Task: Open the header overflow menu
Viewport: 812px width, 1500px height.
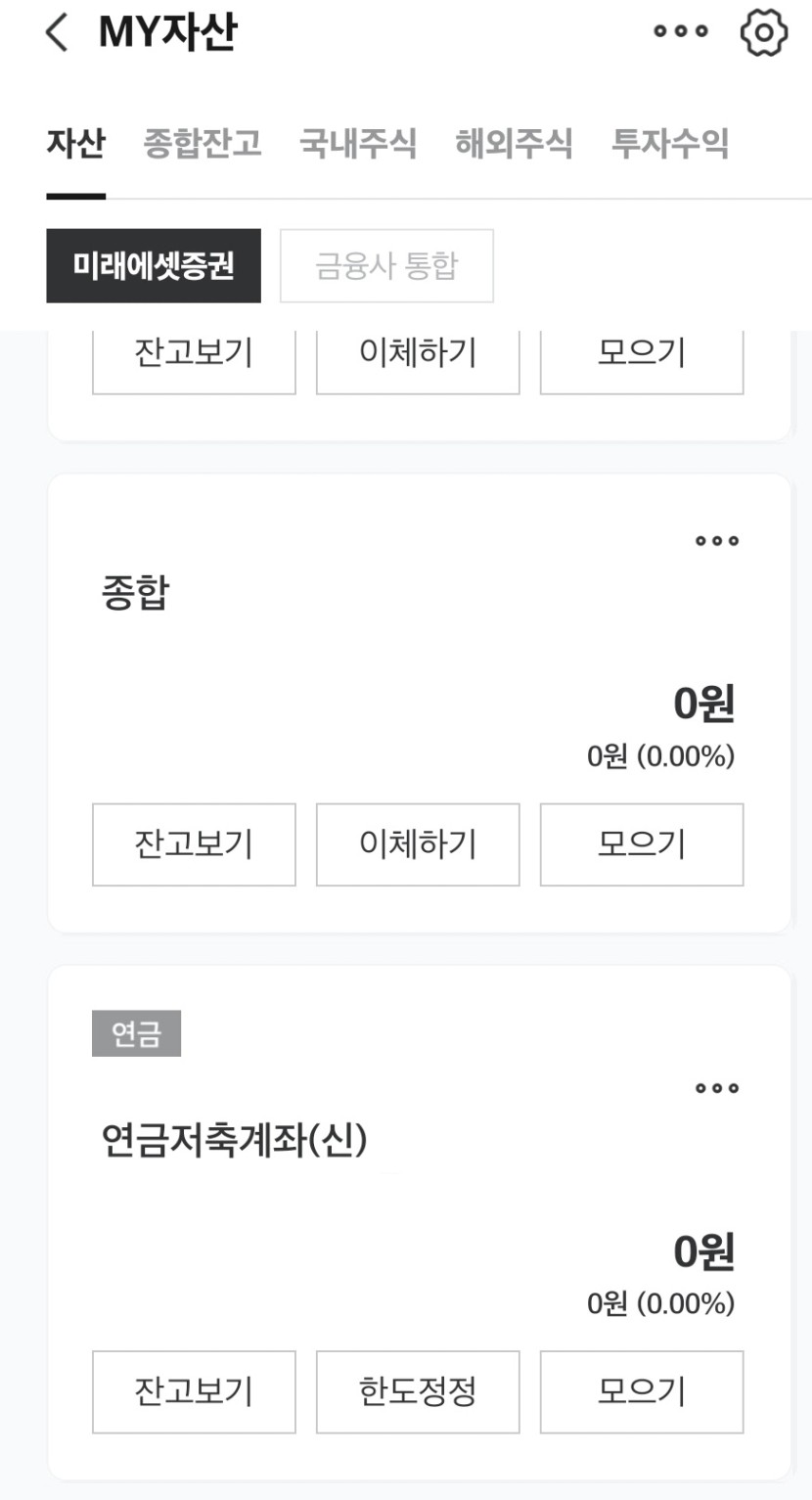Action: tap(680, 32)
